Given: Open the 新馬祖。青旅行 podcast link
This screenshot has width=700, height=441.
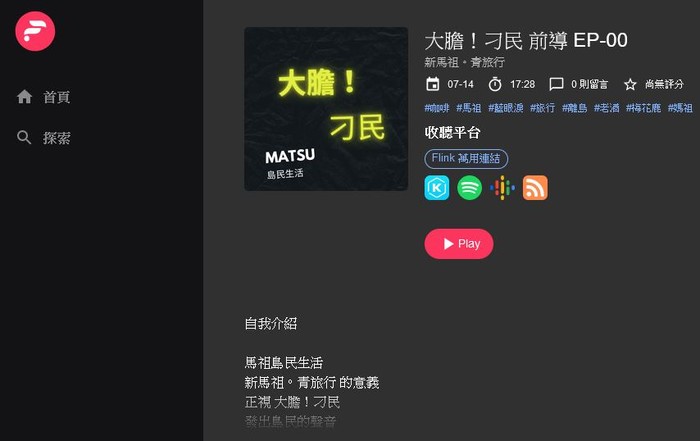Looking at the screenshot, I should pyautogui.click(x=466, y=62).
